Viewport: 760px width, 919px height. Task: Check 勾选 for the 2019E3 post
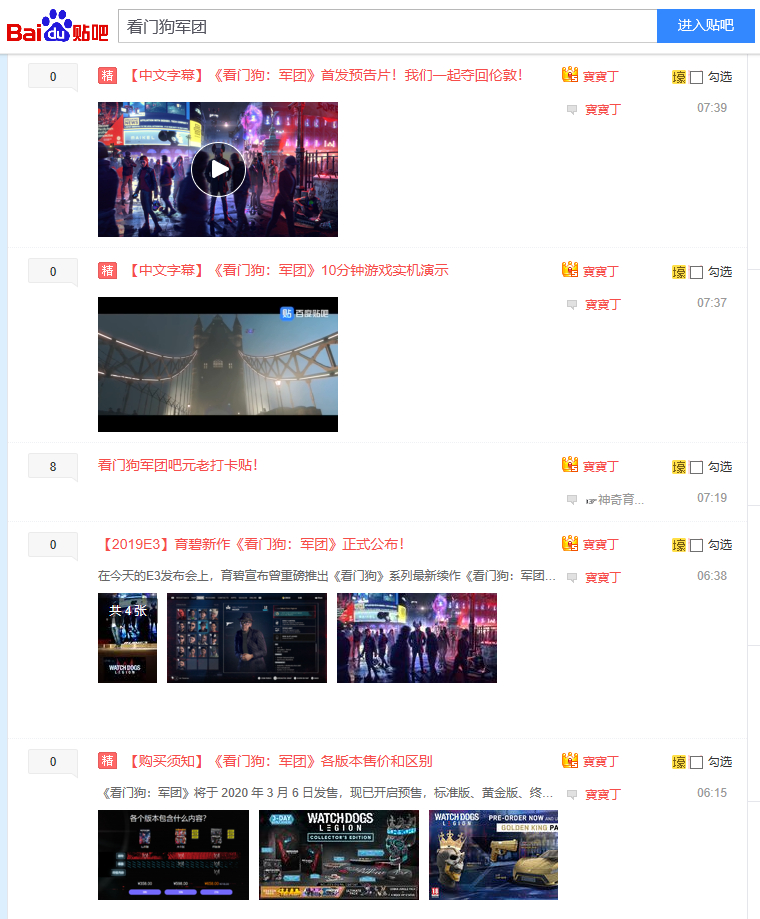click(x=696, y=546)
